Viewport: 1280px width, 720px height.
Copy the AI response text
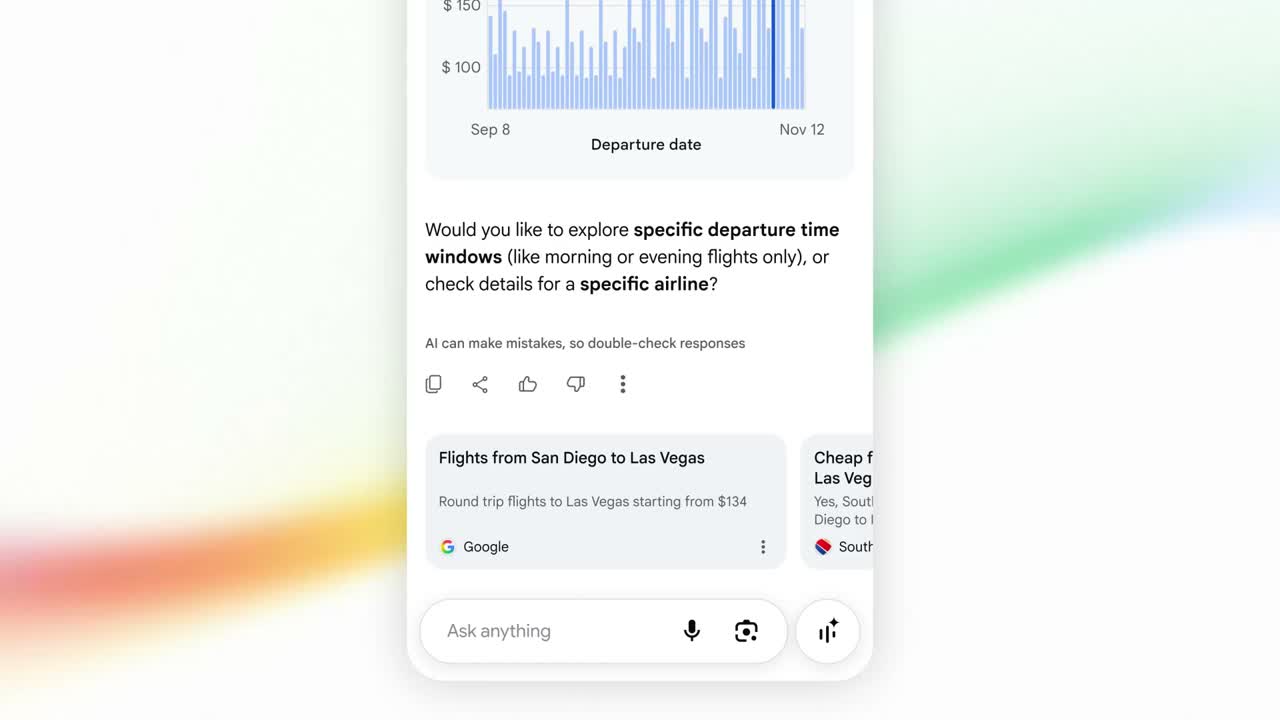433,384
